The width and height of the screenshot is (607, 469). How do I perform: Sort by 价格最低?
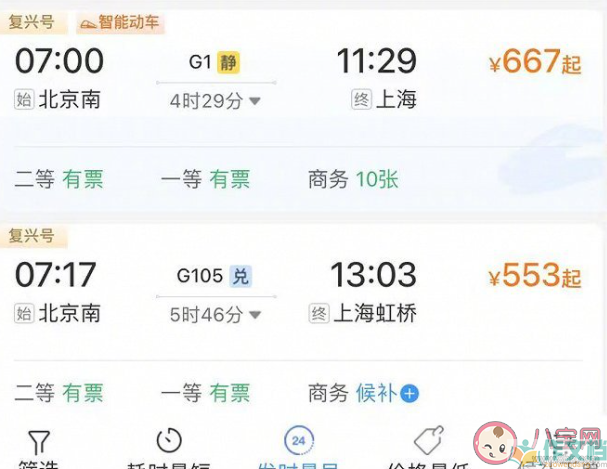pyautogui.click(x=428, y=450)
